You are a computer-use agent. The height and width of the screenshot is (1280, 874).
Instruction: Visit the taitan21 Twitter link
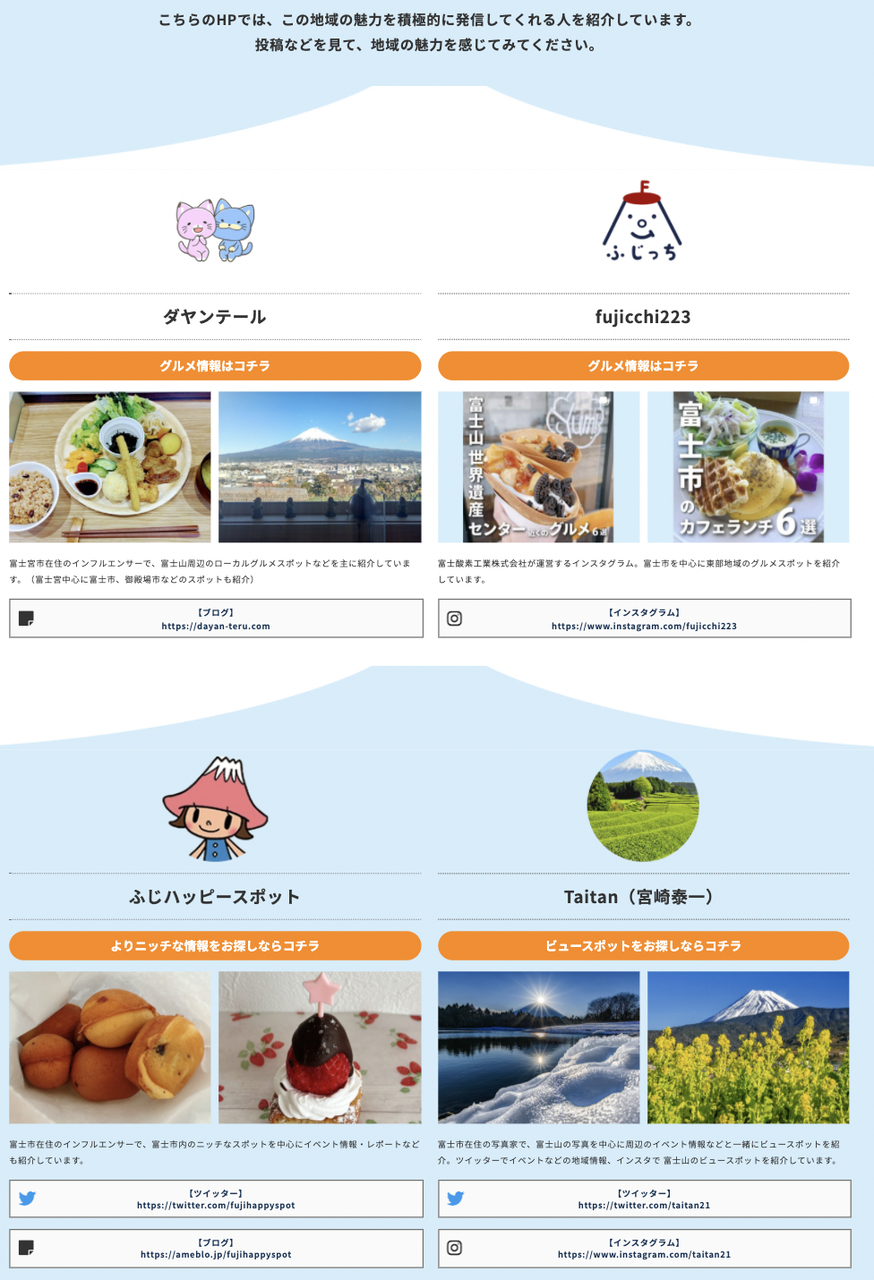click(644, 1199)
